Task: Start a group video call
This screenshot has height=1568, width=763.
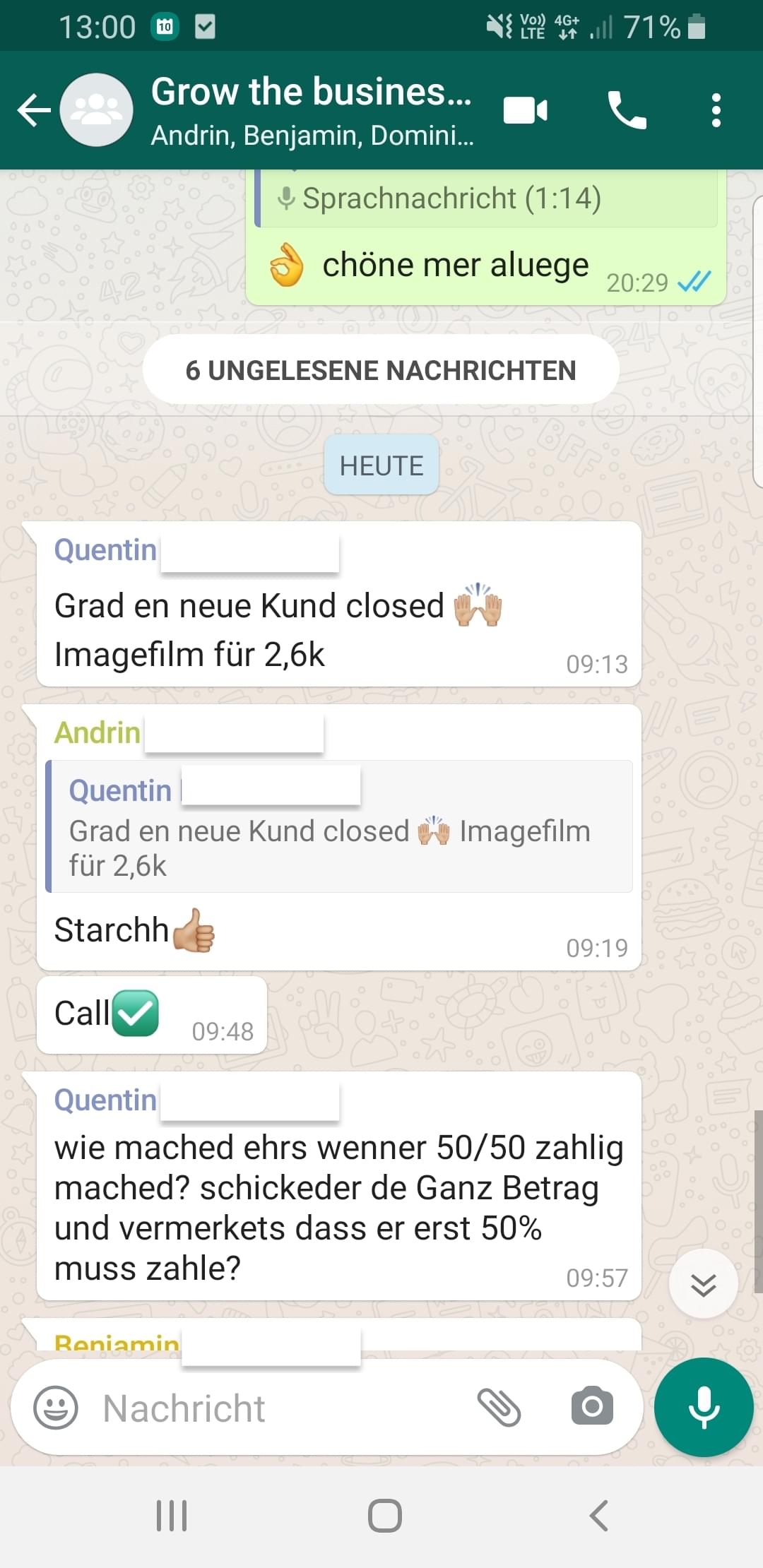Action: [525, 110]
